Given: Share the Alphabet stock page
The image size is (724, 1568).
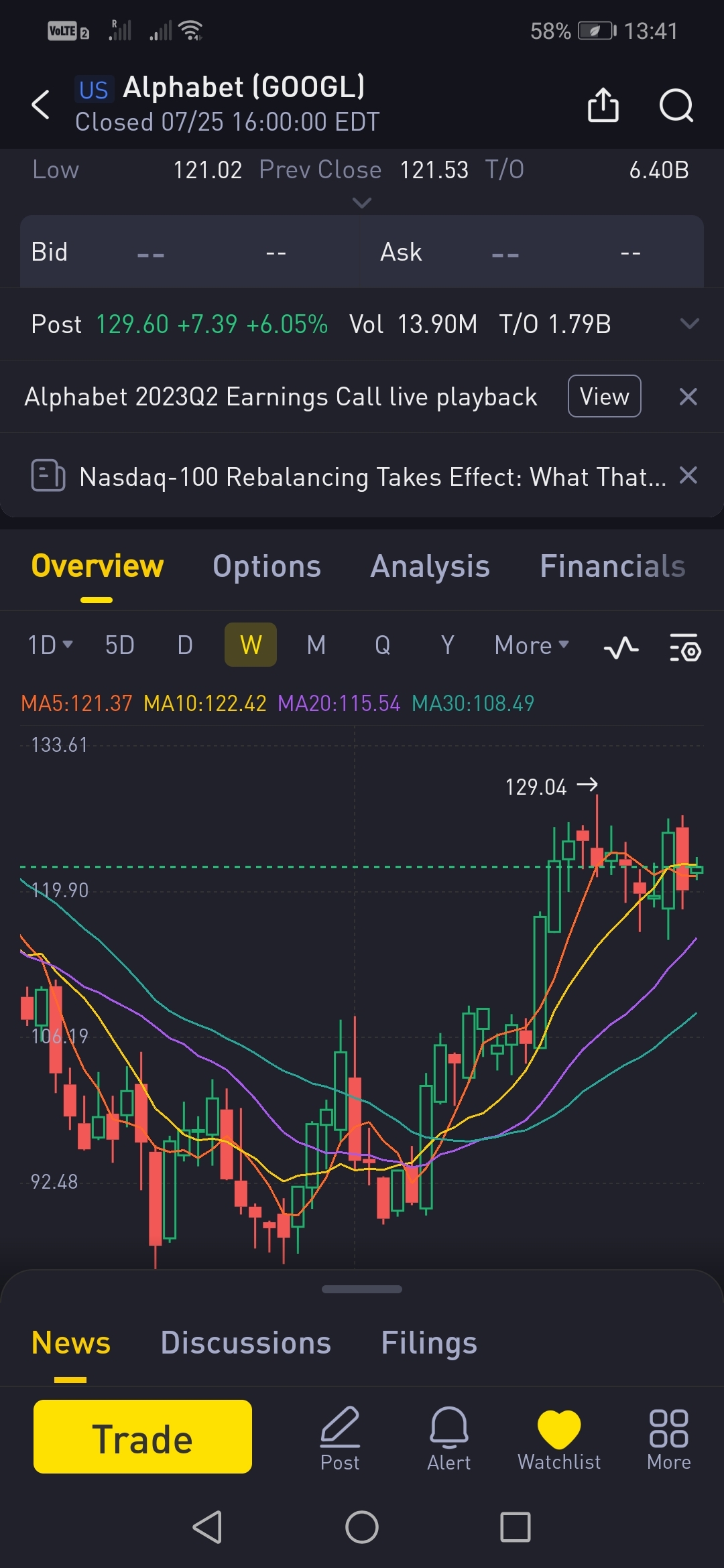Looking at the screenshot, I should coord(603,105).
